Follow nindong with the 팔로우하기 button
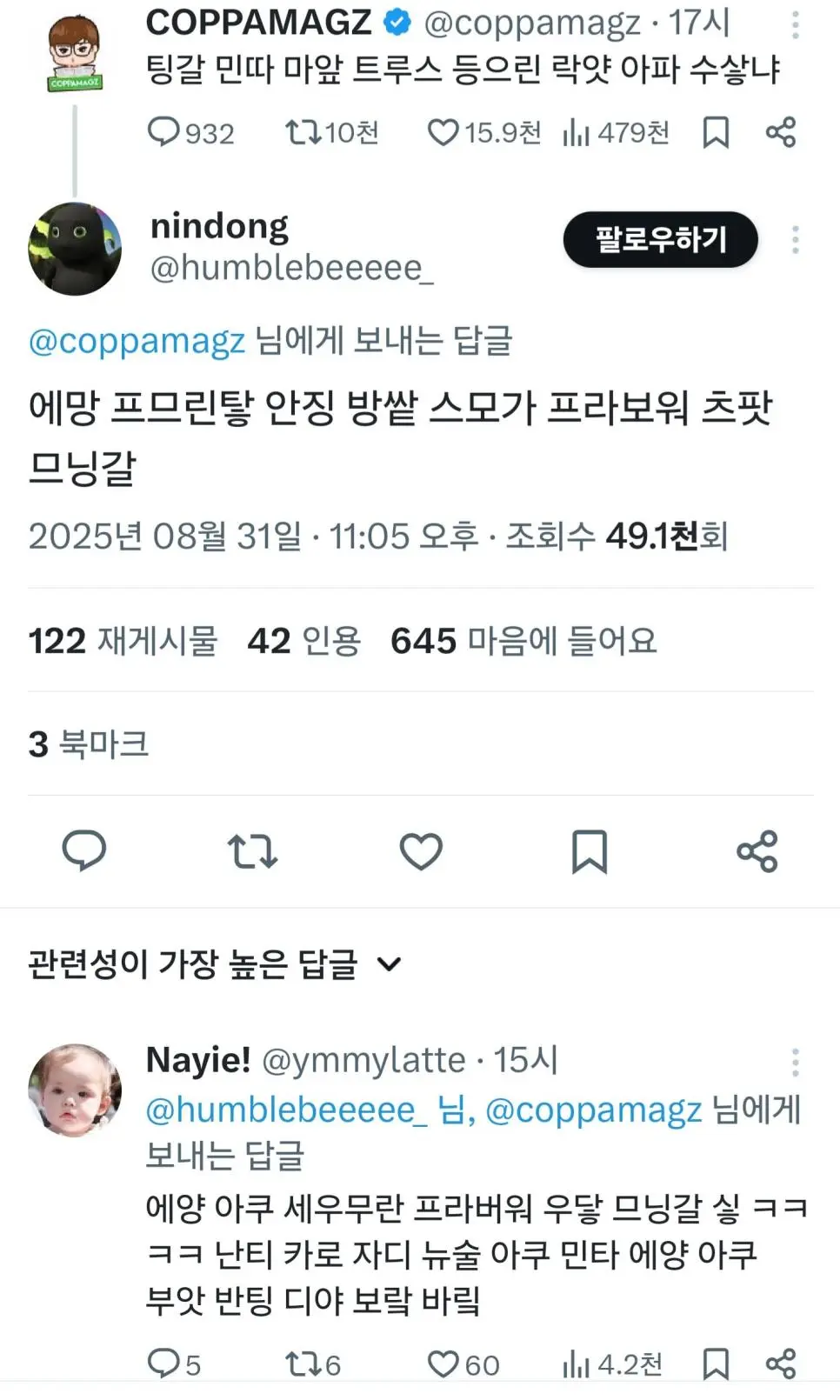Image resolution: width=840 pixels, height=1400 pixels. (x=660, y=239)
